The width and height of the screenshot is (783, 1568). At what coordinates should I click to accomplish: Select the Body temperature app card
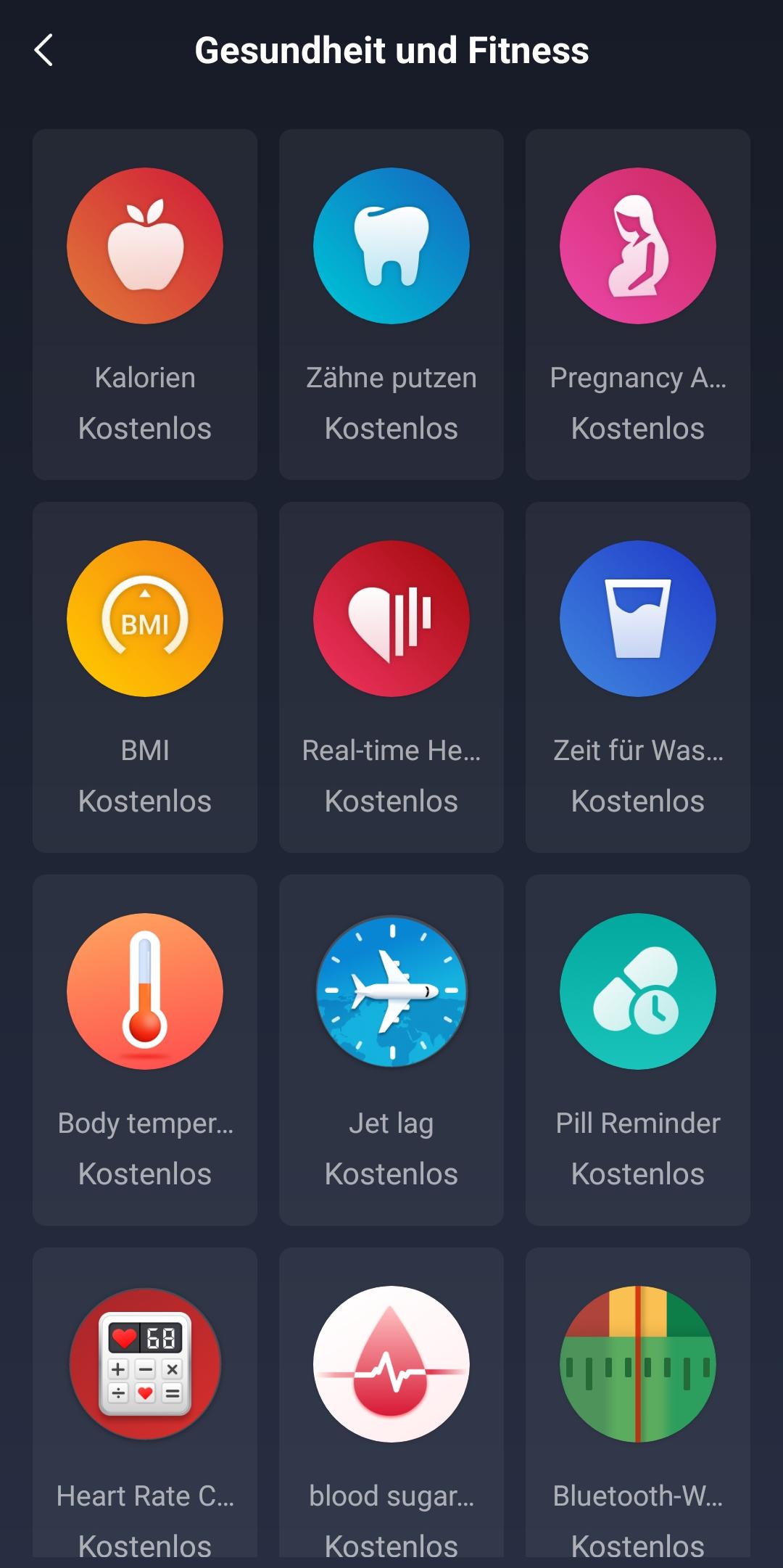coord(145,1050)
